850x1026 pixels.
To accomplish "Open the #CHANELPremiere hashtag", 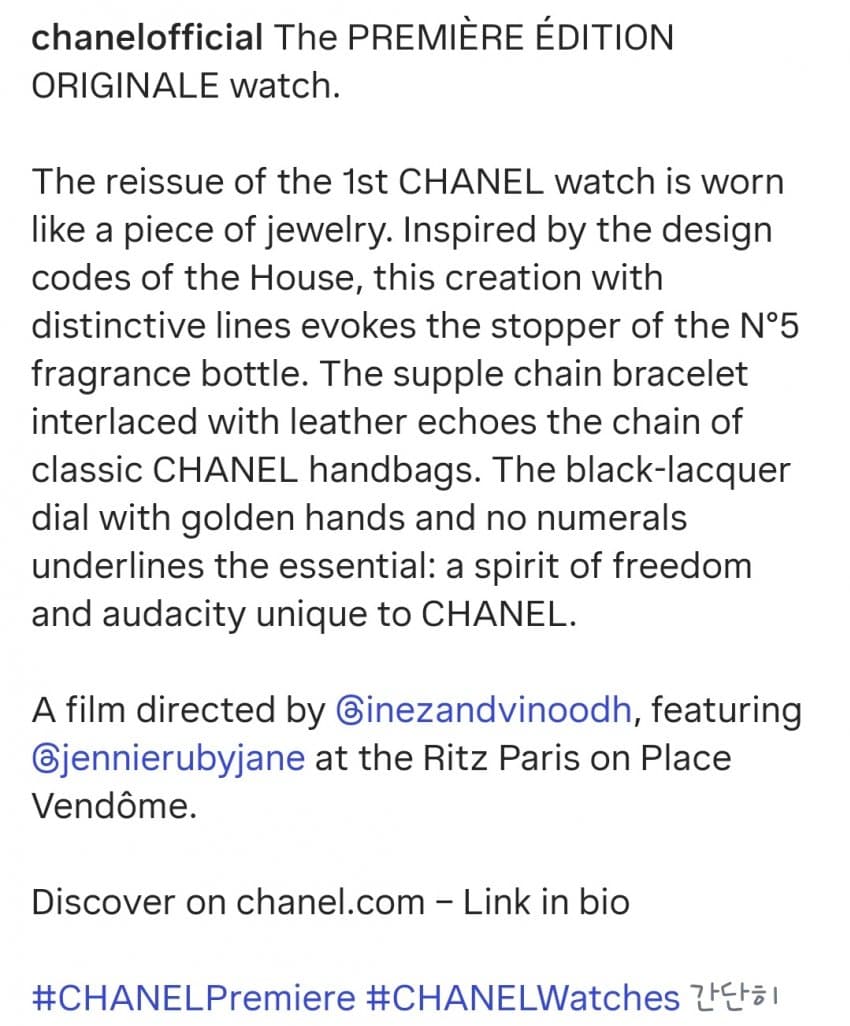I will pos(193,997).
